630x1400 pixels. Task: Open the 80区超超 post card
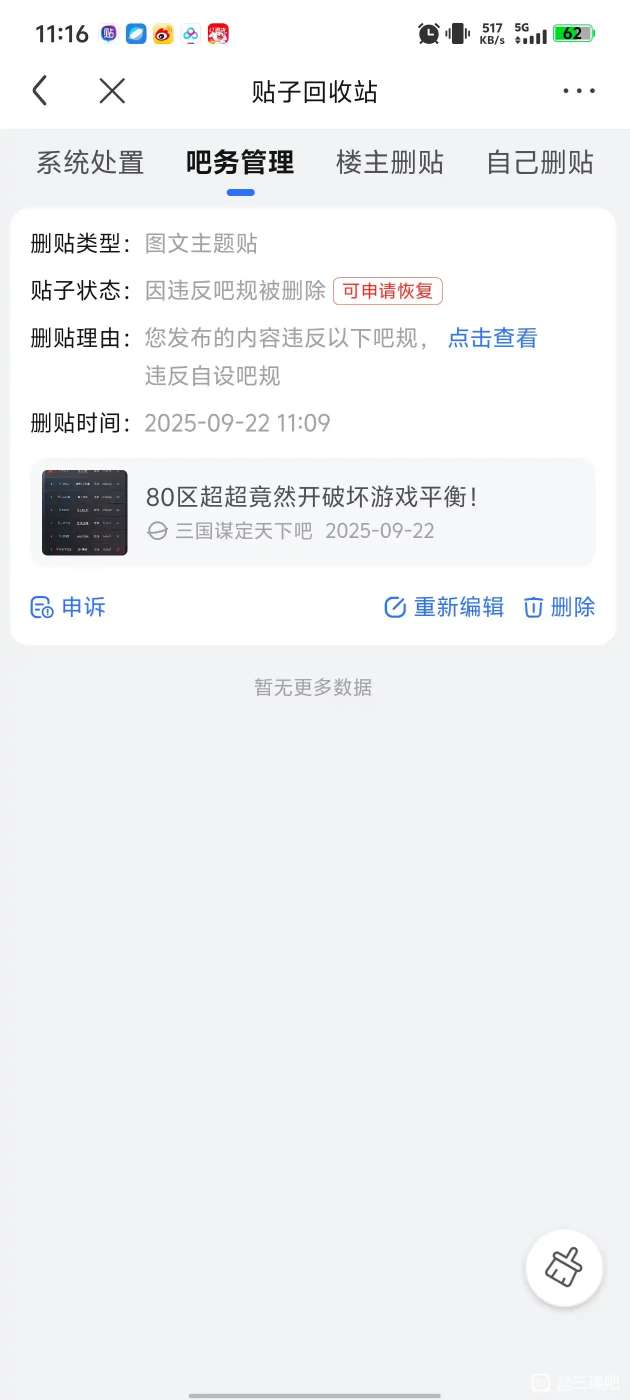(x=313, y=513)
